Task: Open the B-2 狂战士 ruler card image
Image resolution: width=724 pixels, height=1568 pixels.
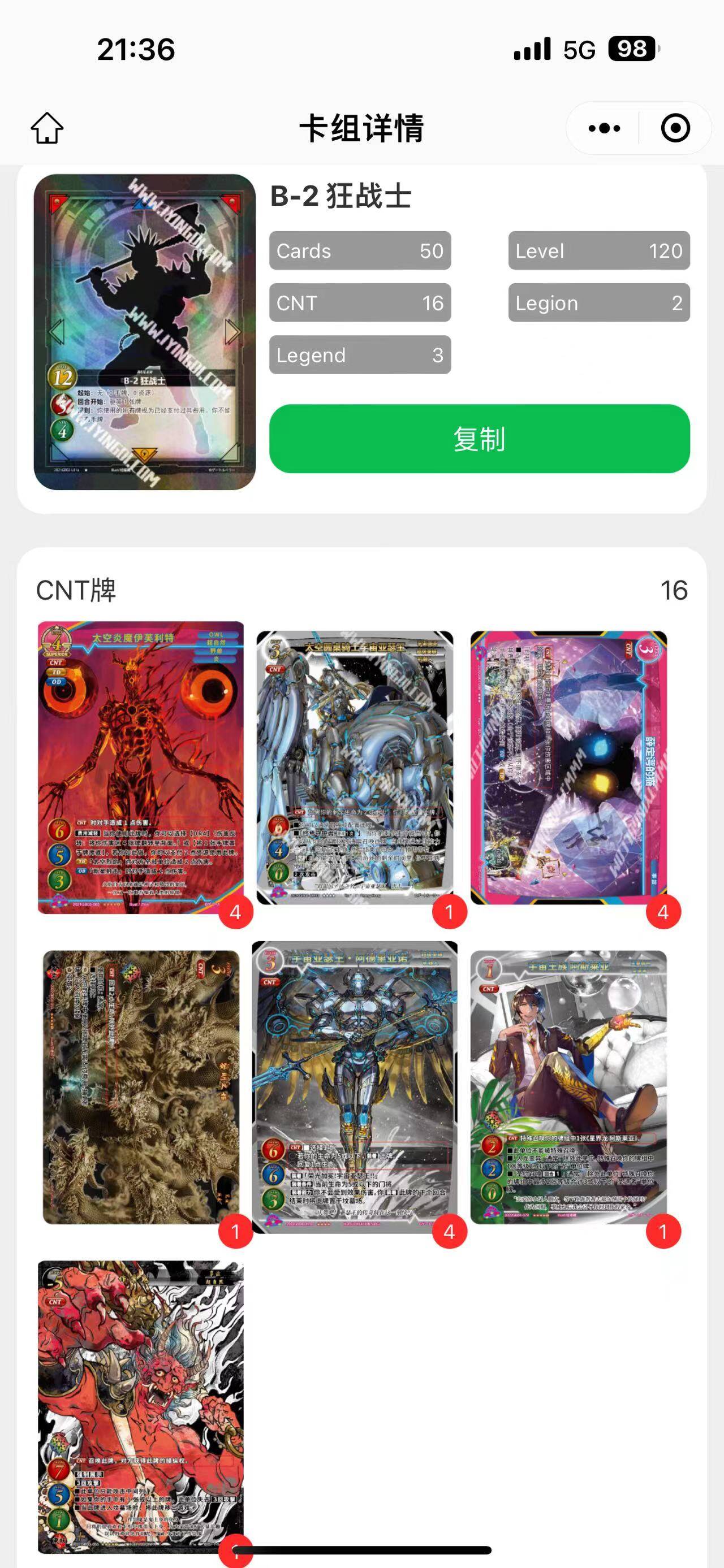Action: tap(144, 332)
